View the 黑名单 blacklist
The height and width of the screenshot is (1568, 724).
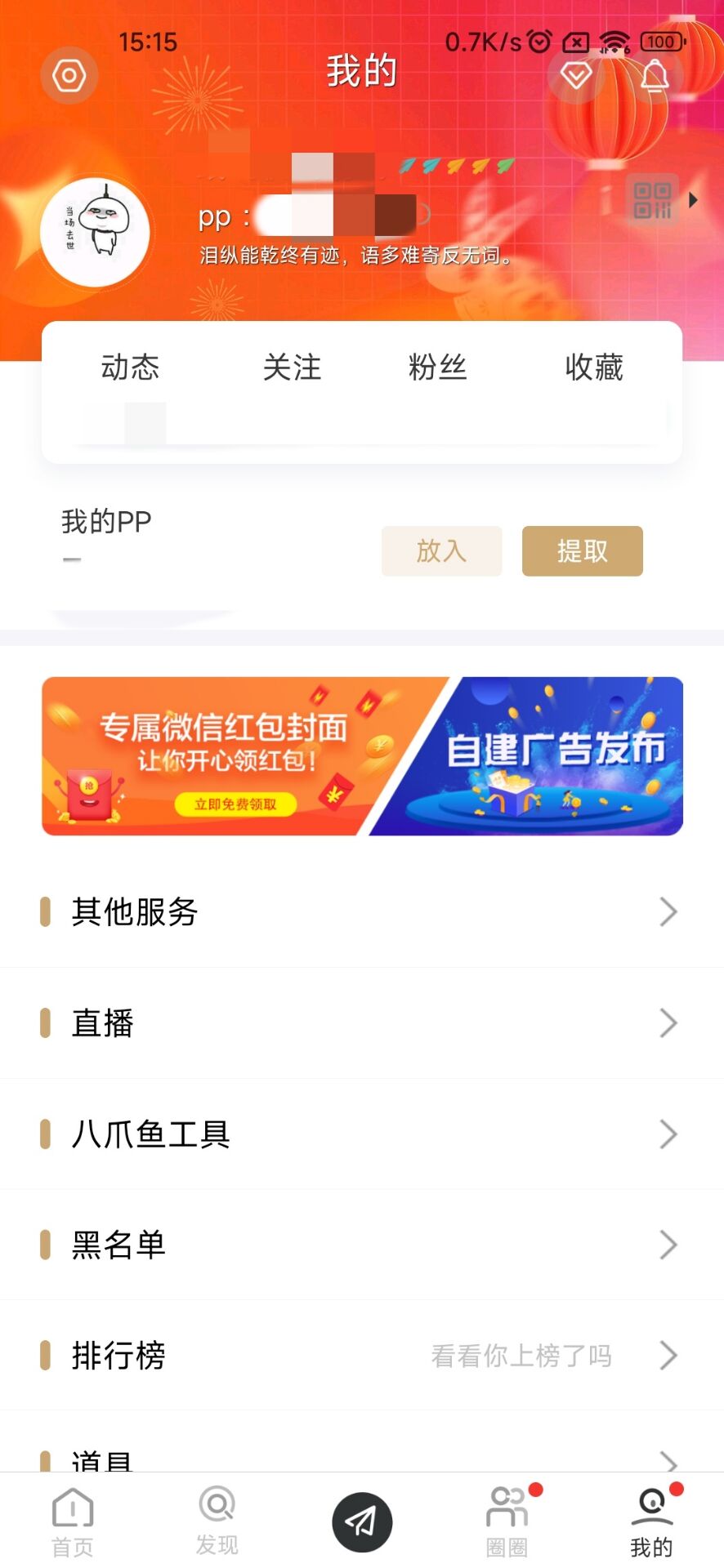(x=362, y=1245)
